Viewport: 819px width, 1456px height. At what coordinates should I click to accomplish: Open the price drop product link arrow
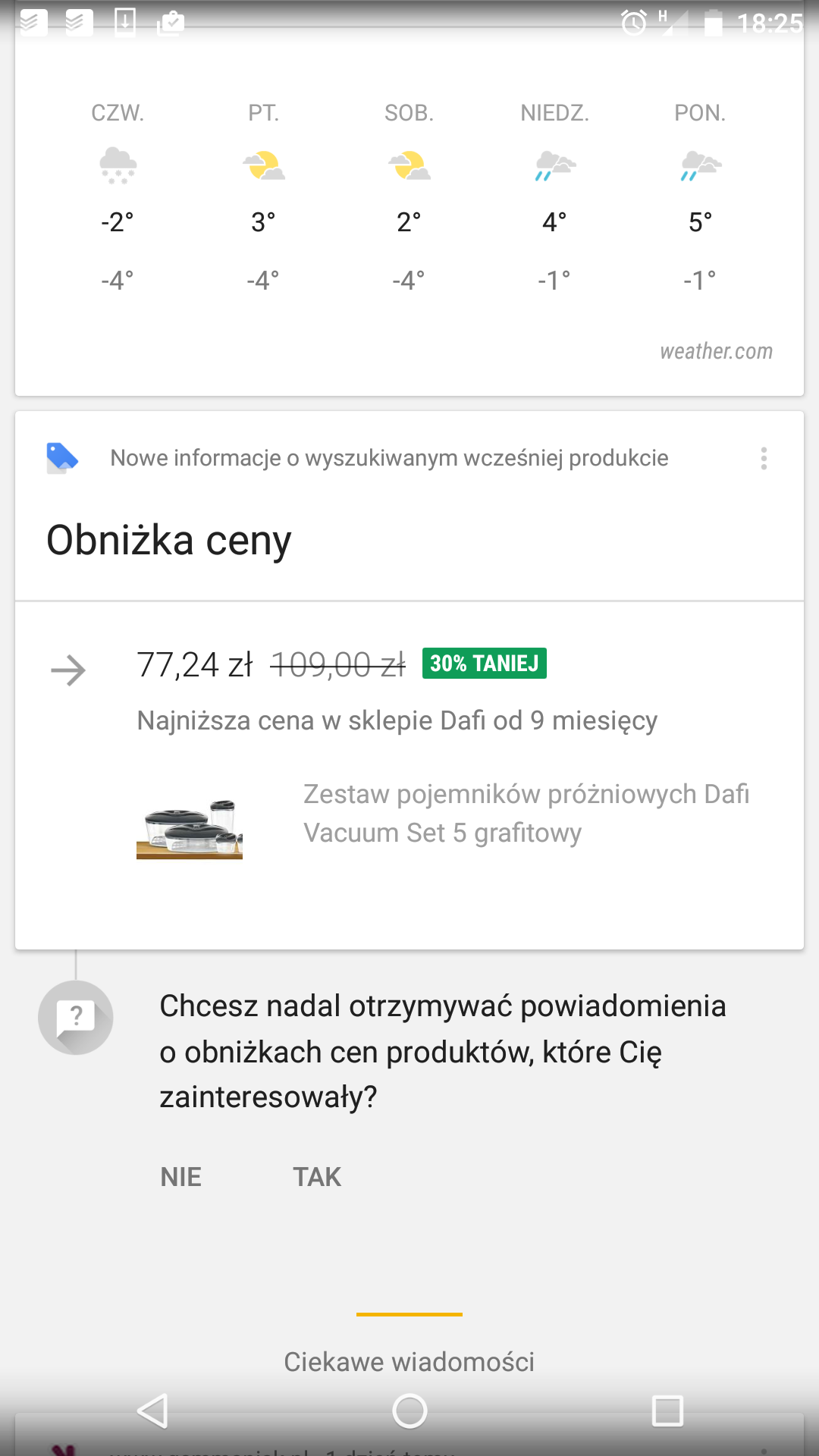tap(68, 669)
